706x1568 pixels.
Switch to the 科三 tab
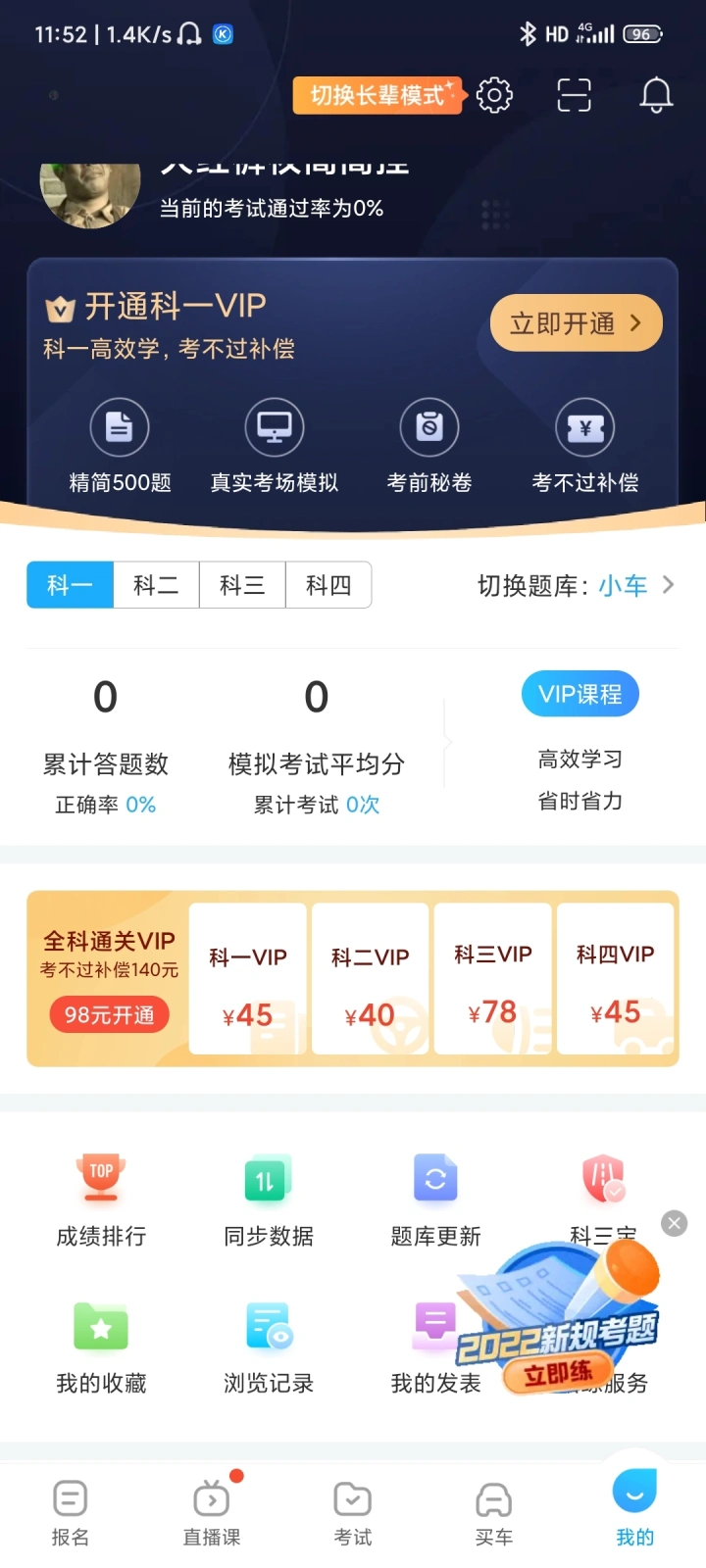tap(242, 585)
